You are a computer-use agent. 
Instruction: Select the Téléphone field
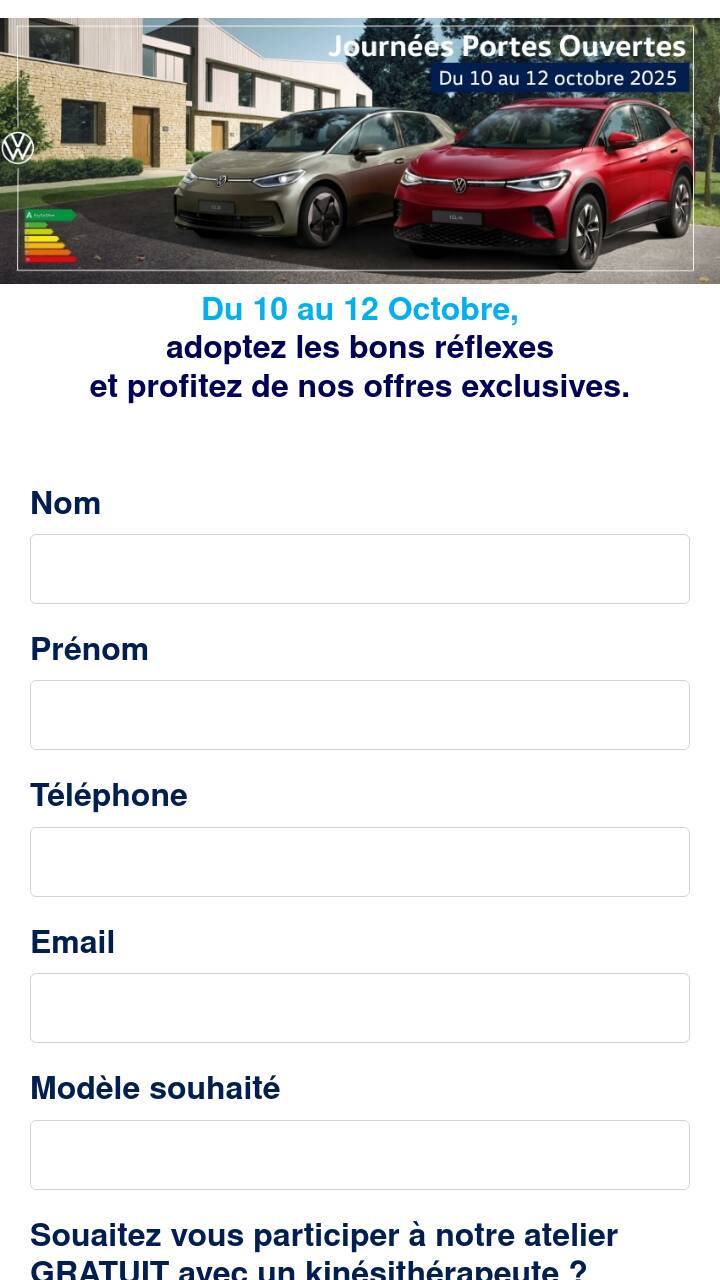point(360,862)
